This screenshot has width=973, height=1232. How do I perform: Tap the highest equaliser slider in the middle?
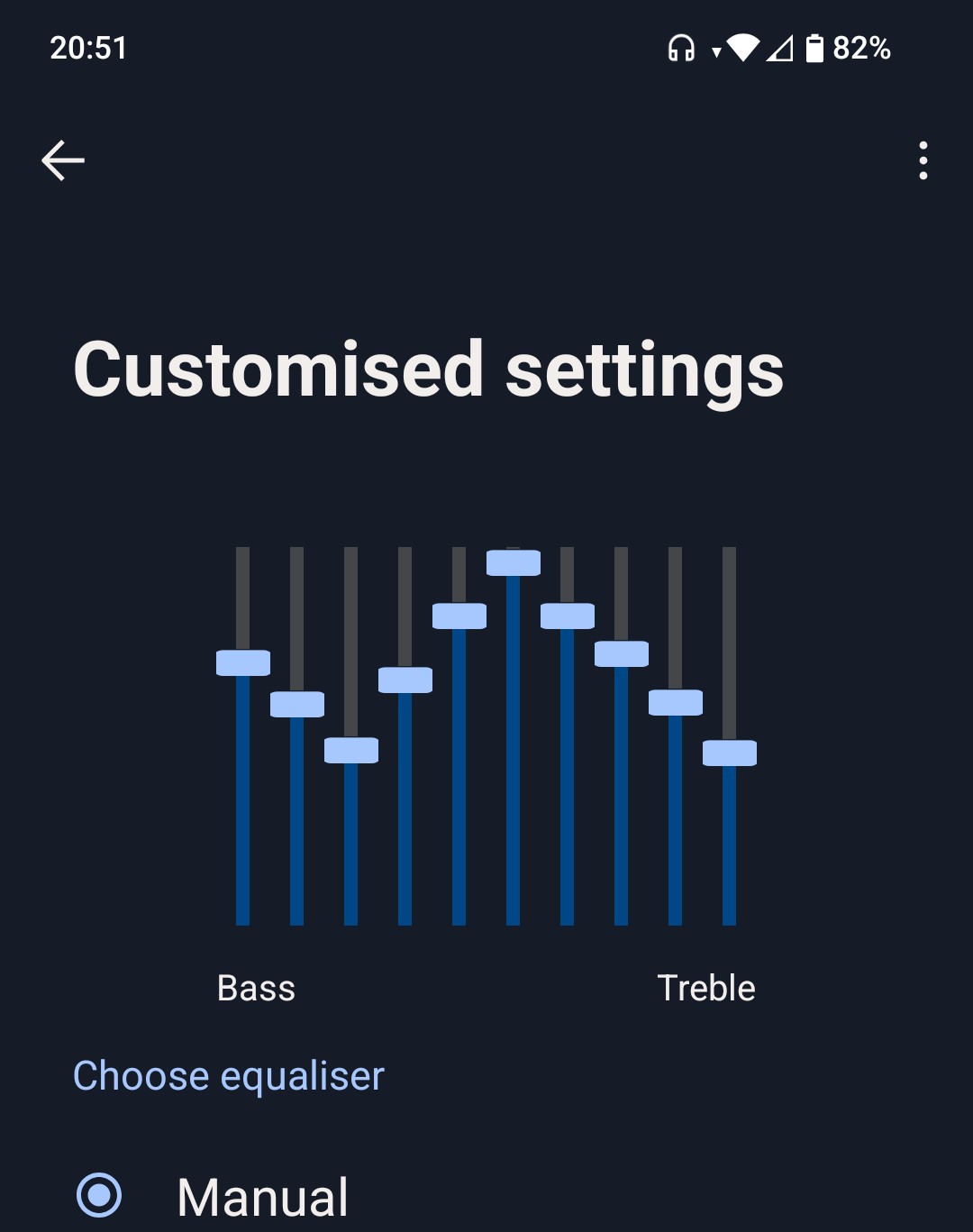[514, 563]
